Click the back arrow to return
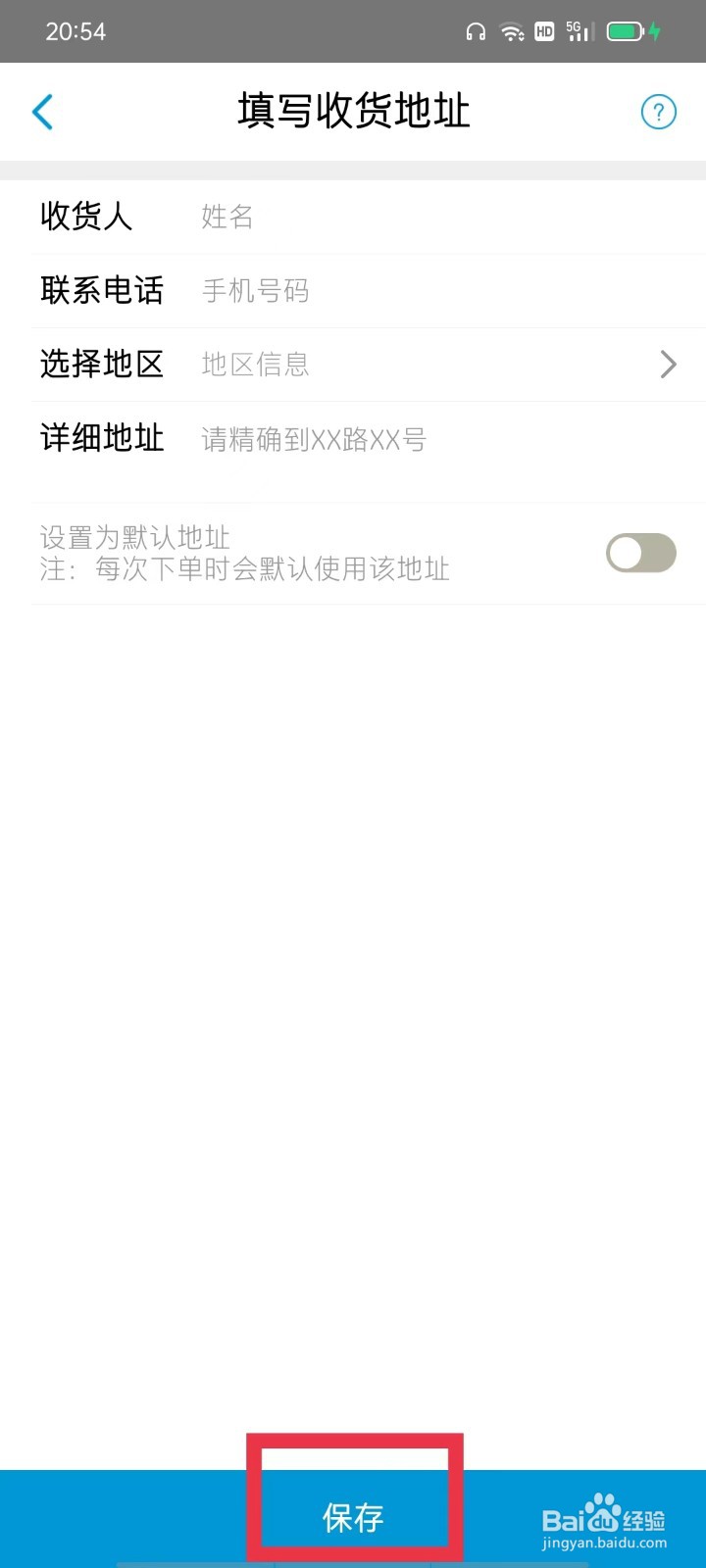This screenshot has height=1568, width=706. [43, 112]
